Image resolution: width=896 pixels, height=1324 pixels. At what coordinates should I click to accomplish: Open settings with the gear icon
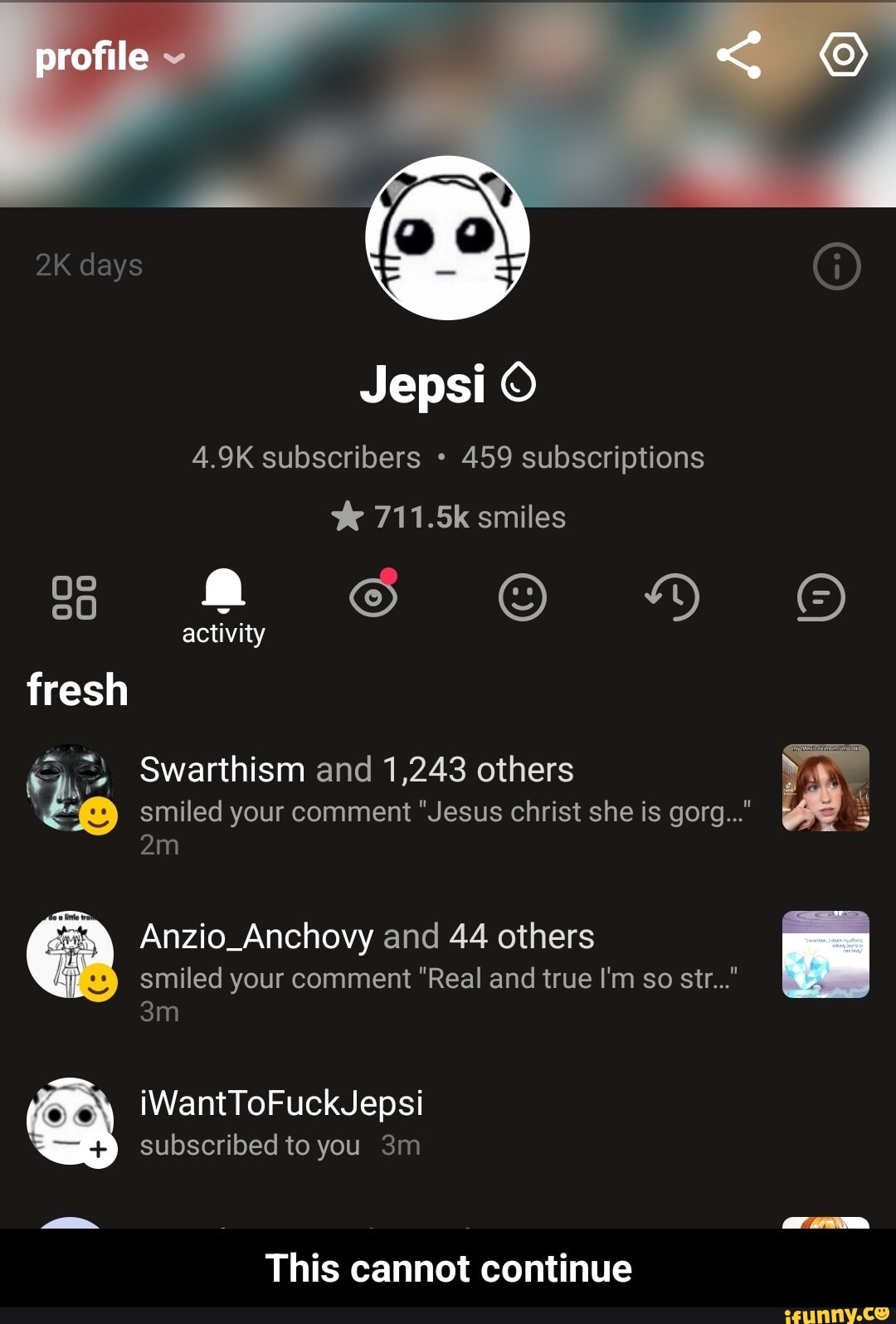point(844,55)
